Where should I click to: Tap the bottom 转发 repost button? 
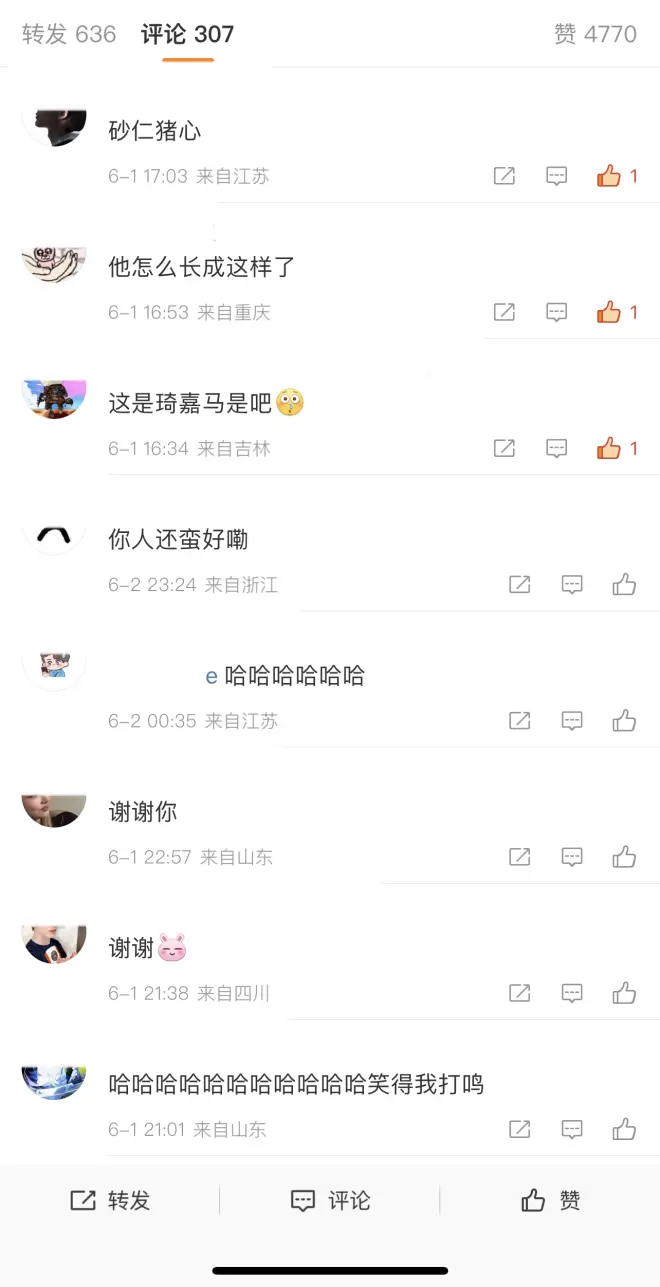pyautogui.click(x=110, y=1200)
